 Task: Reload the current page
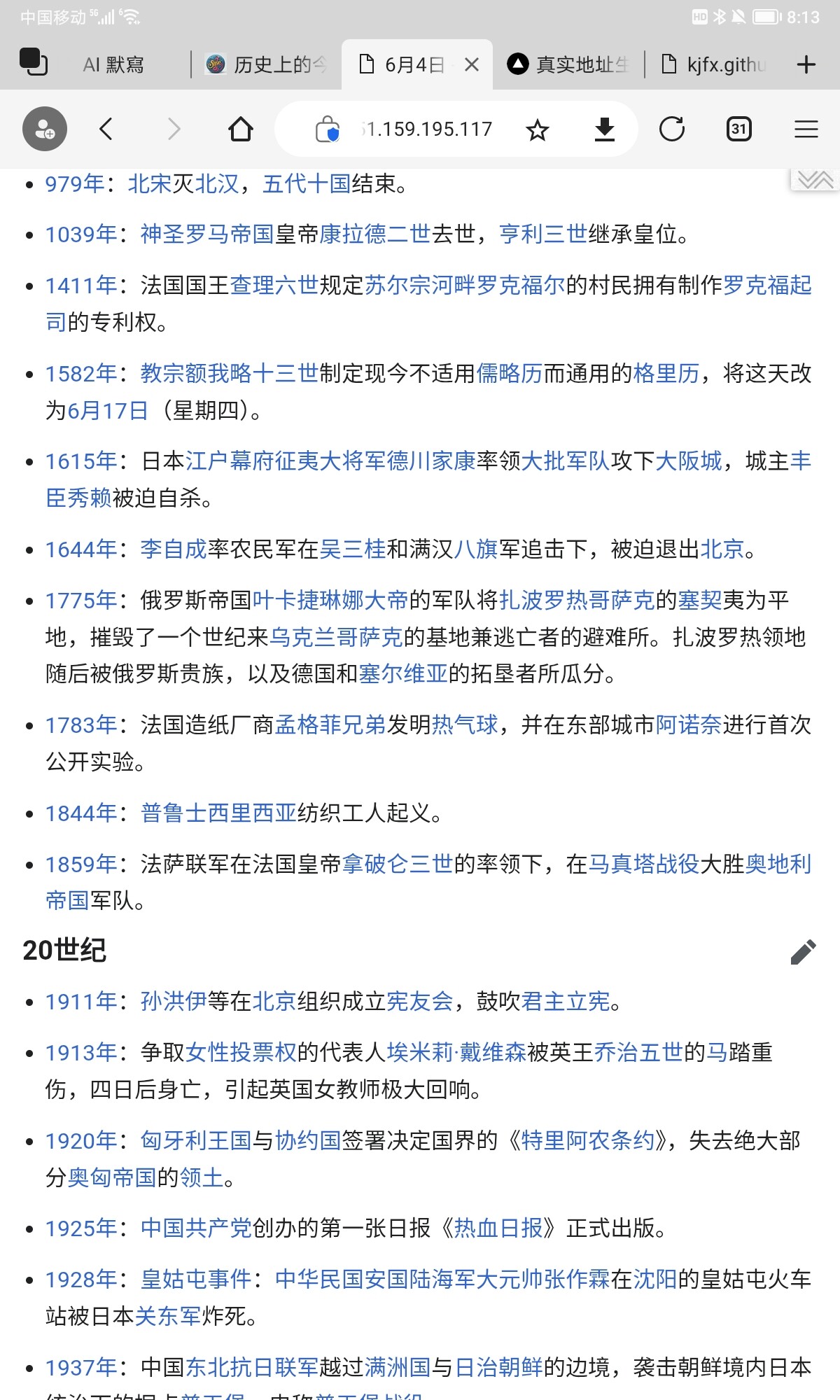pyautogui.click(x=672, y=129)
